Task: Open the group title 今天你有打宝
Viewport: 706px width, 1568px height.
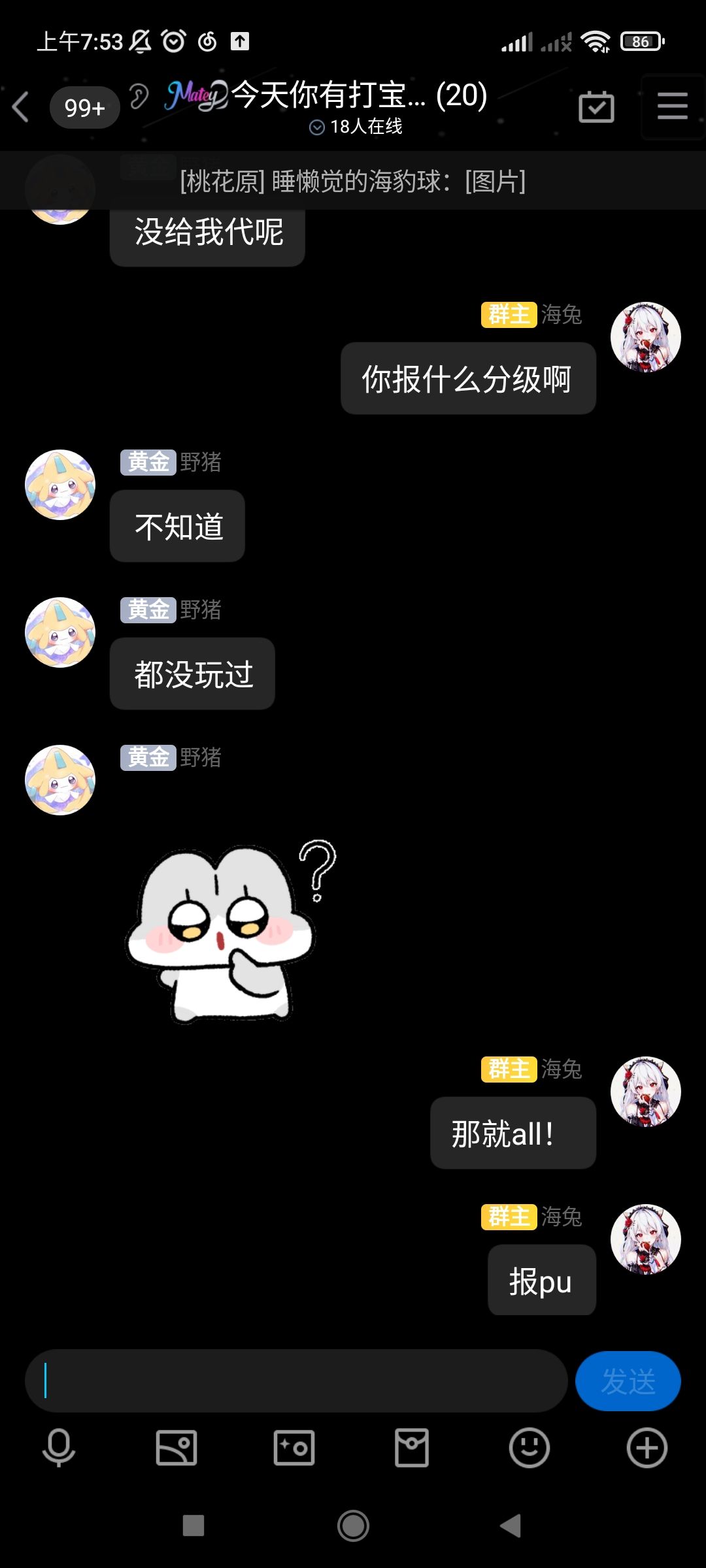Action: point(358,95)
